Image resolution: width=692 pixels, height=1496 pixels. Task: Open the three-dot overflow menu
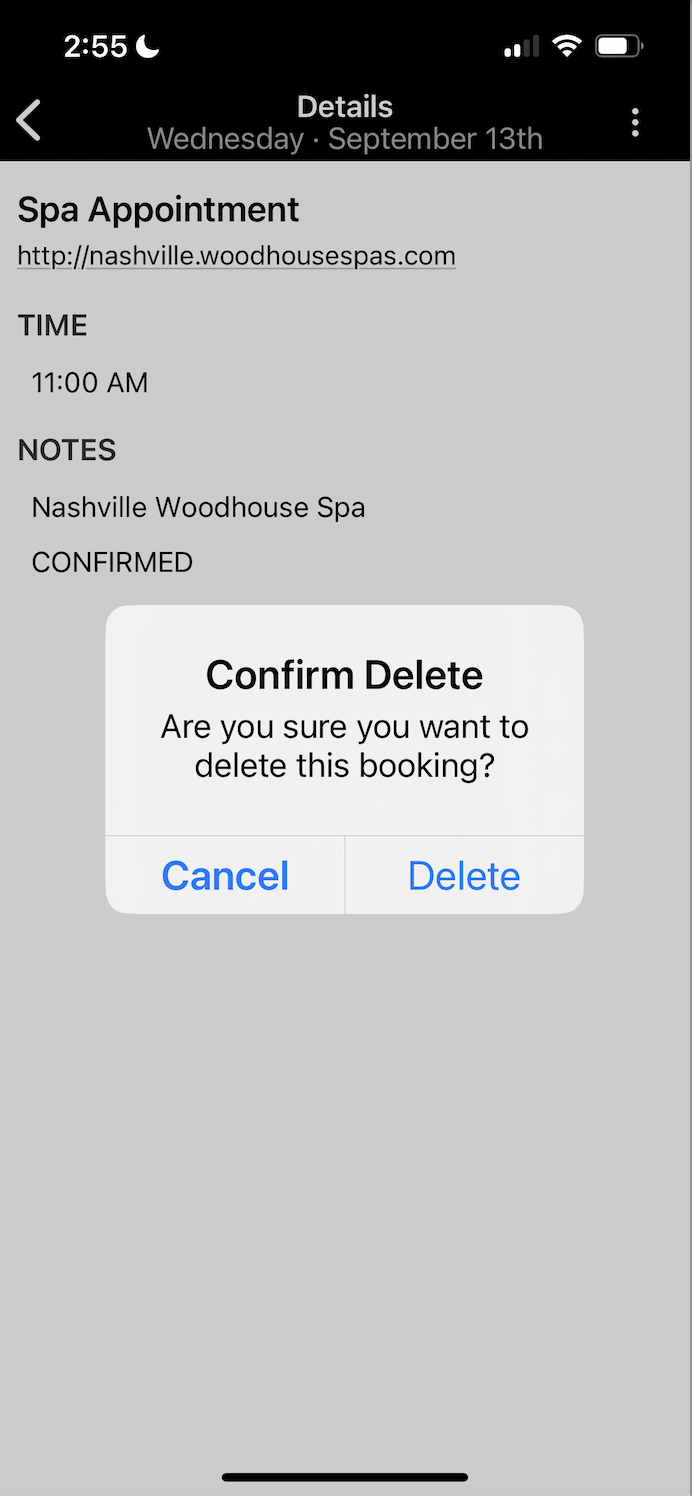click(x=635, y=123)
